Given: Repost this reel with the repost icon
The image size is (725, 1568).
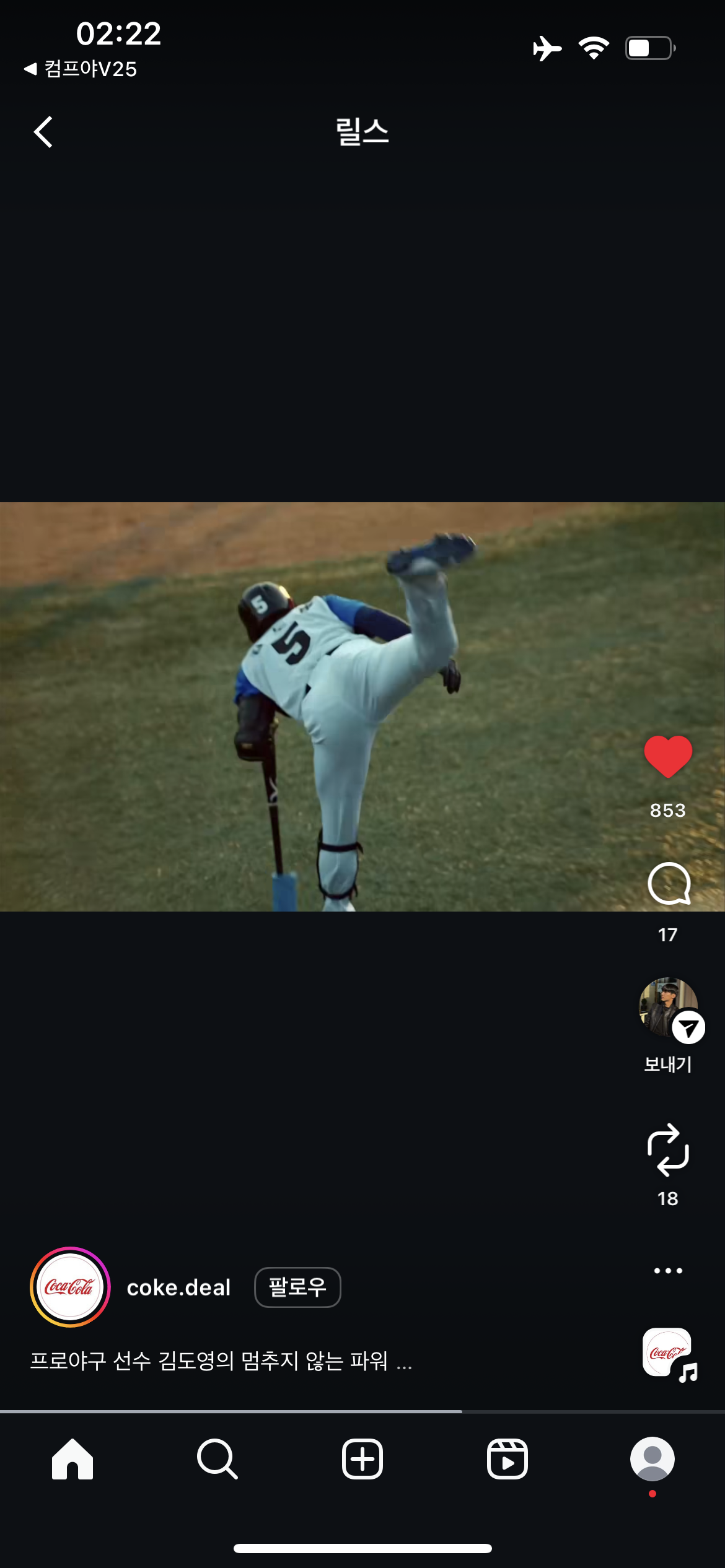Looking at the screenshot, I should pyautogui.click(x=668, y=1151).
